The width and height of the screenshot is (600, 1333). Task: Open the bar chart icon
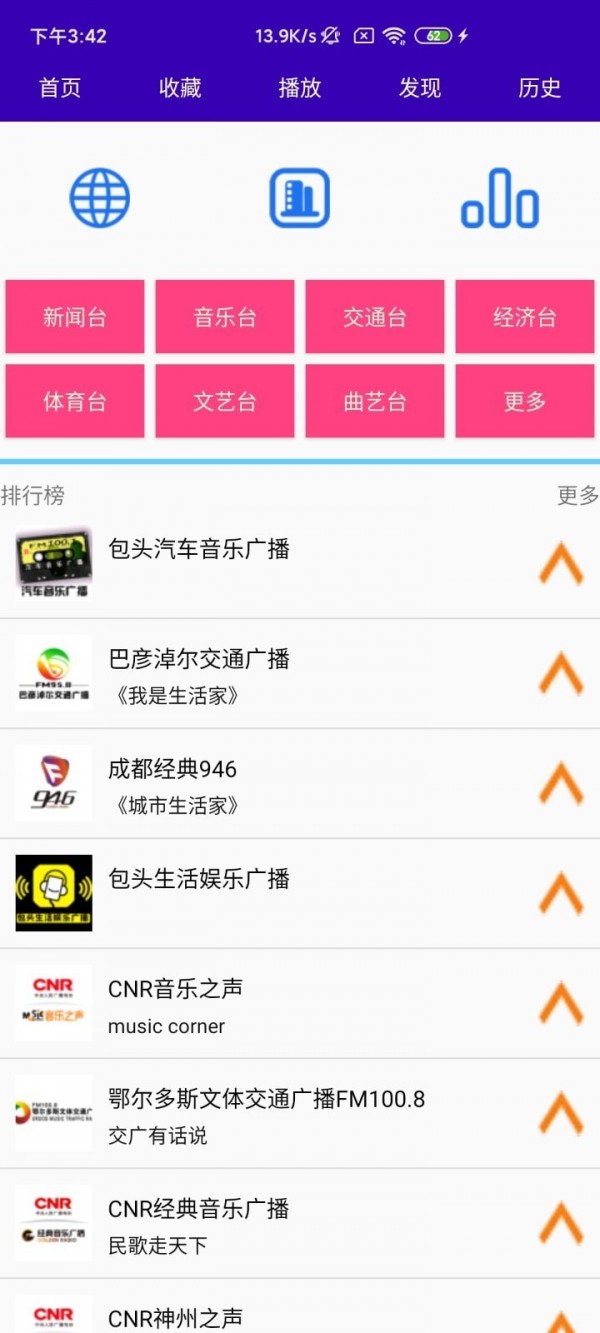(500, 198)
